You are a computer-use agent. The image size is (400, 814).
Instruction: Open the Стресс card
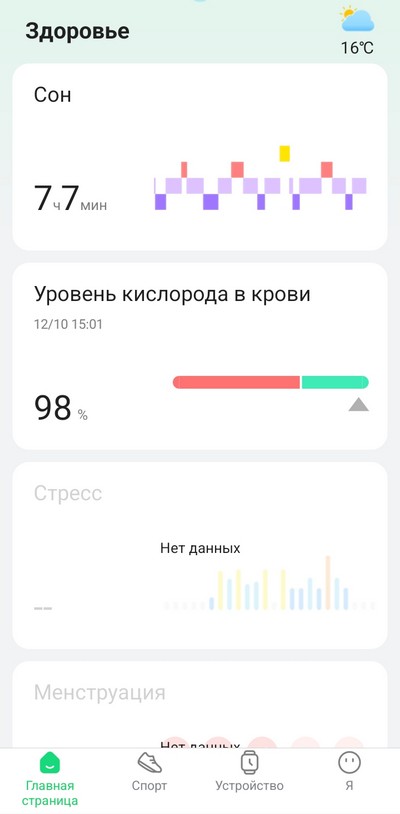pos(200,555)
